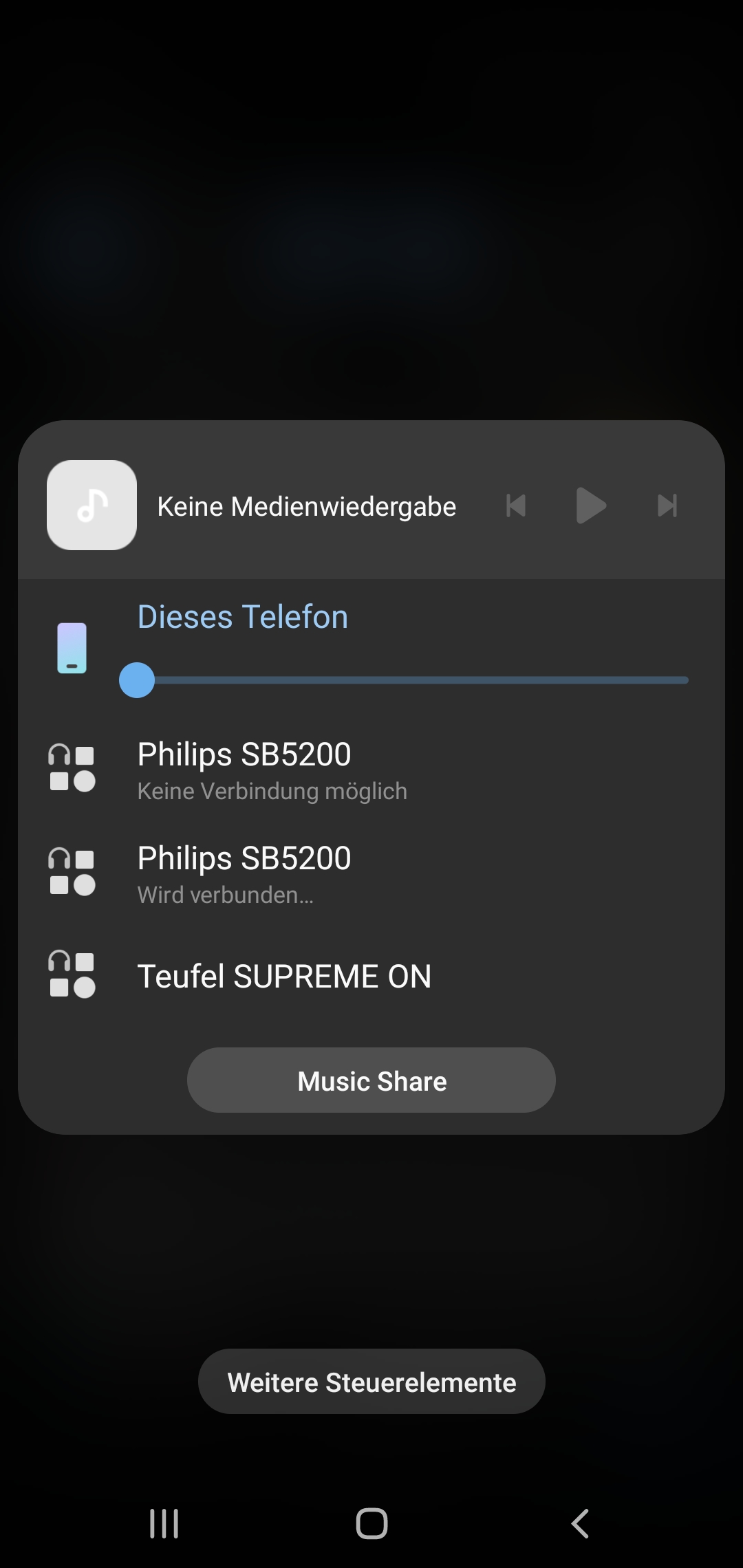Tap the music note media icon

tap(91, 505)
